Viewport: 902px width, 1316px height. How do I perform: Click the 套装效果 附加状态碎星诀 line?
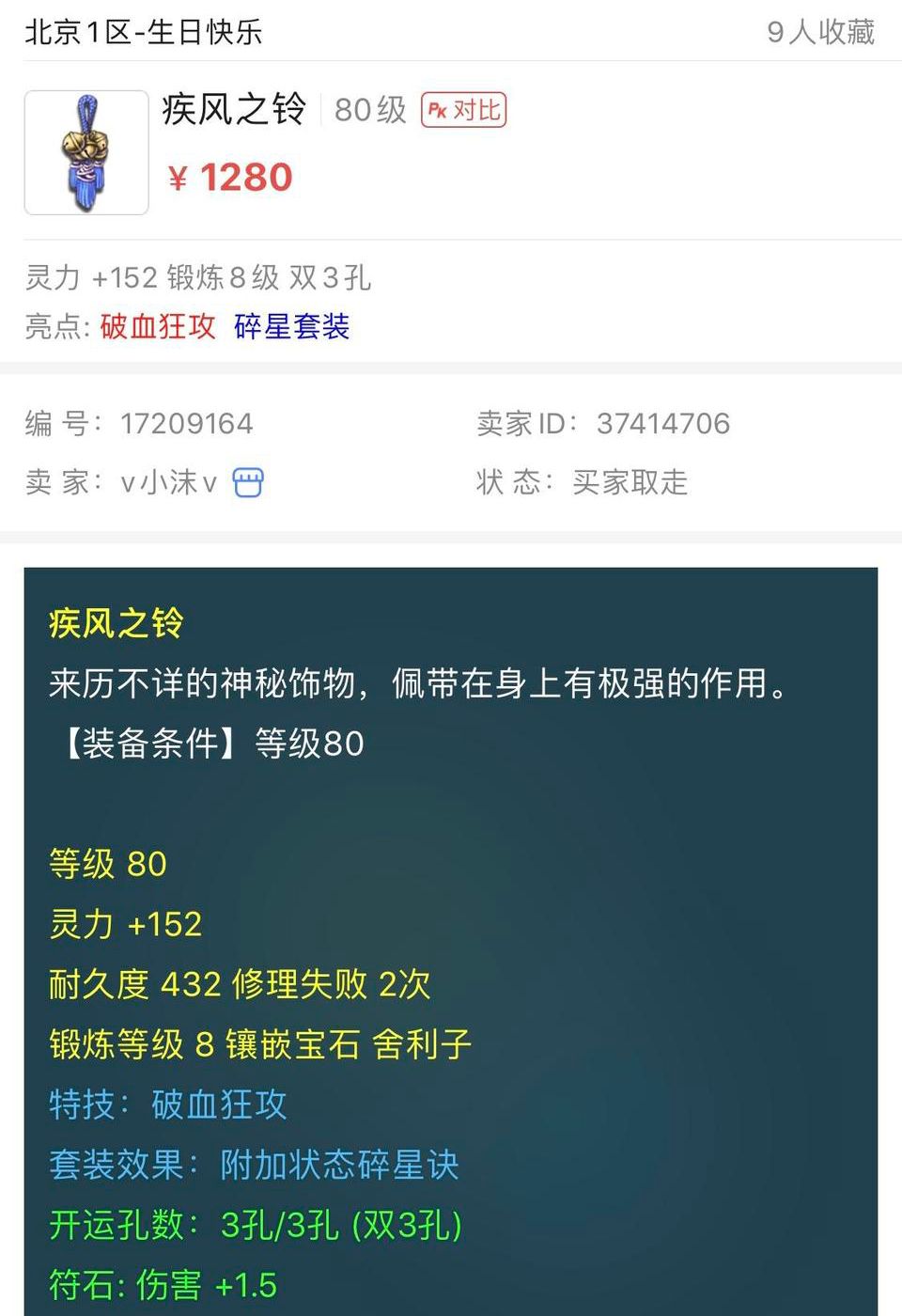tap(254, 1166)
